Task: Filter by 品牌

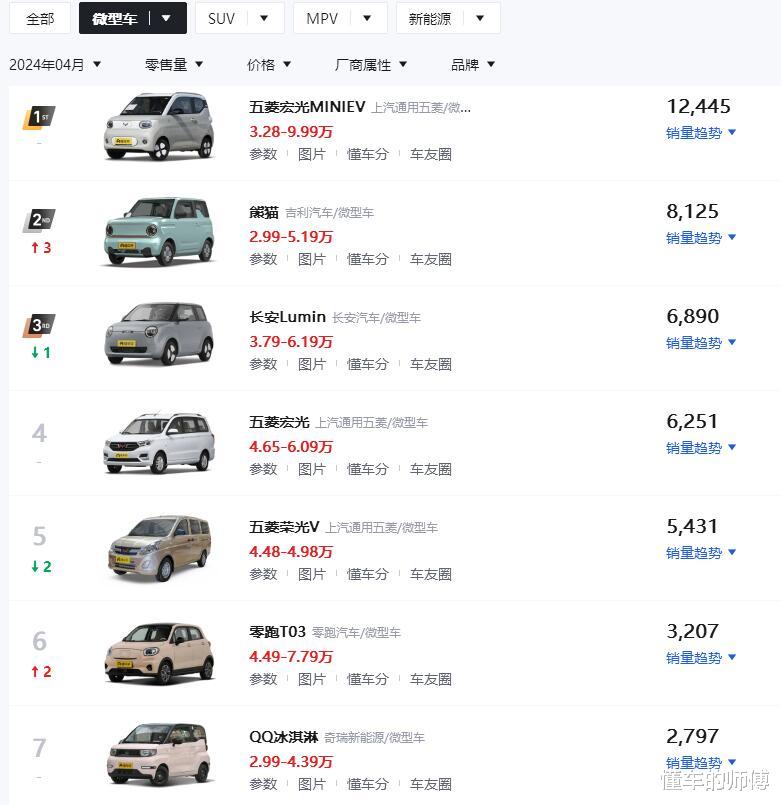Action: pos(473,64)
